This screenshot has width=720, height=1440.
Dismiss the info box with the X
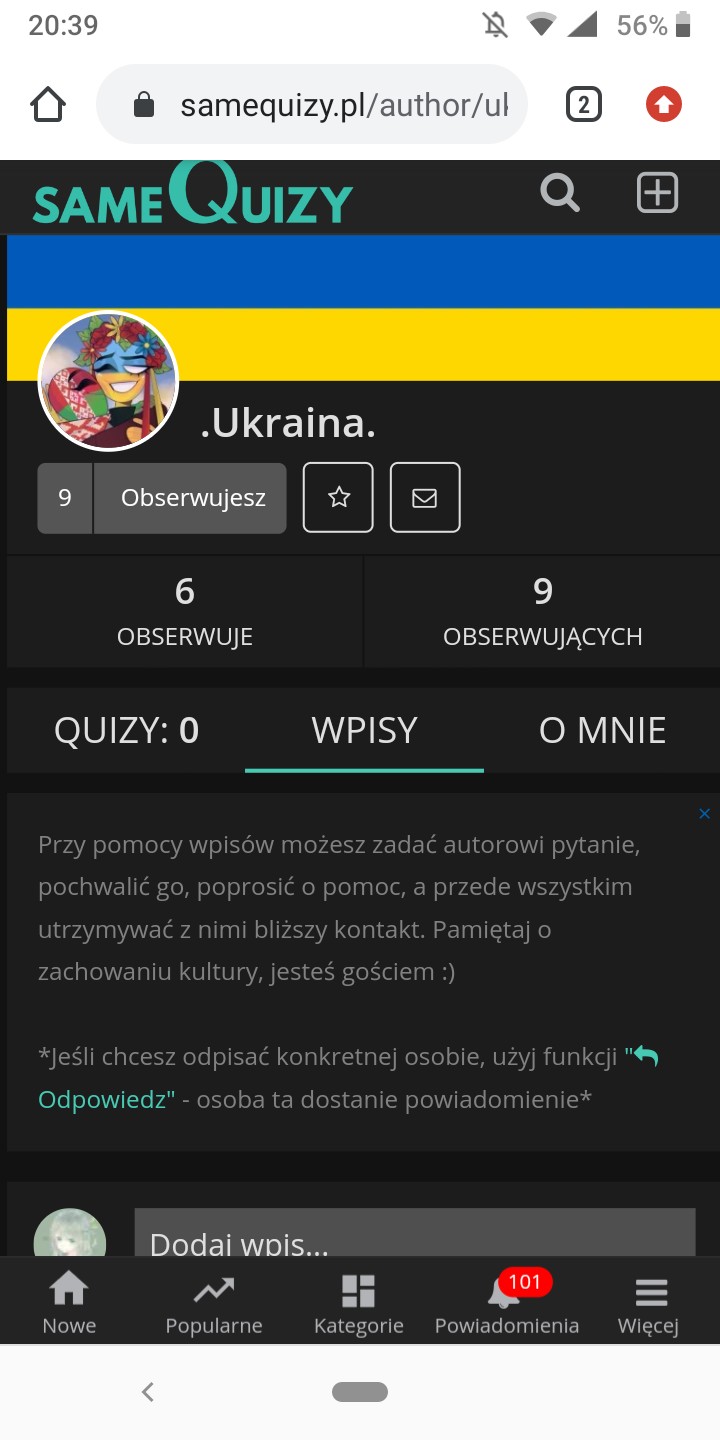(704, 814)
